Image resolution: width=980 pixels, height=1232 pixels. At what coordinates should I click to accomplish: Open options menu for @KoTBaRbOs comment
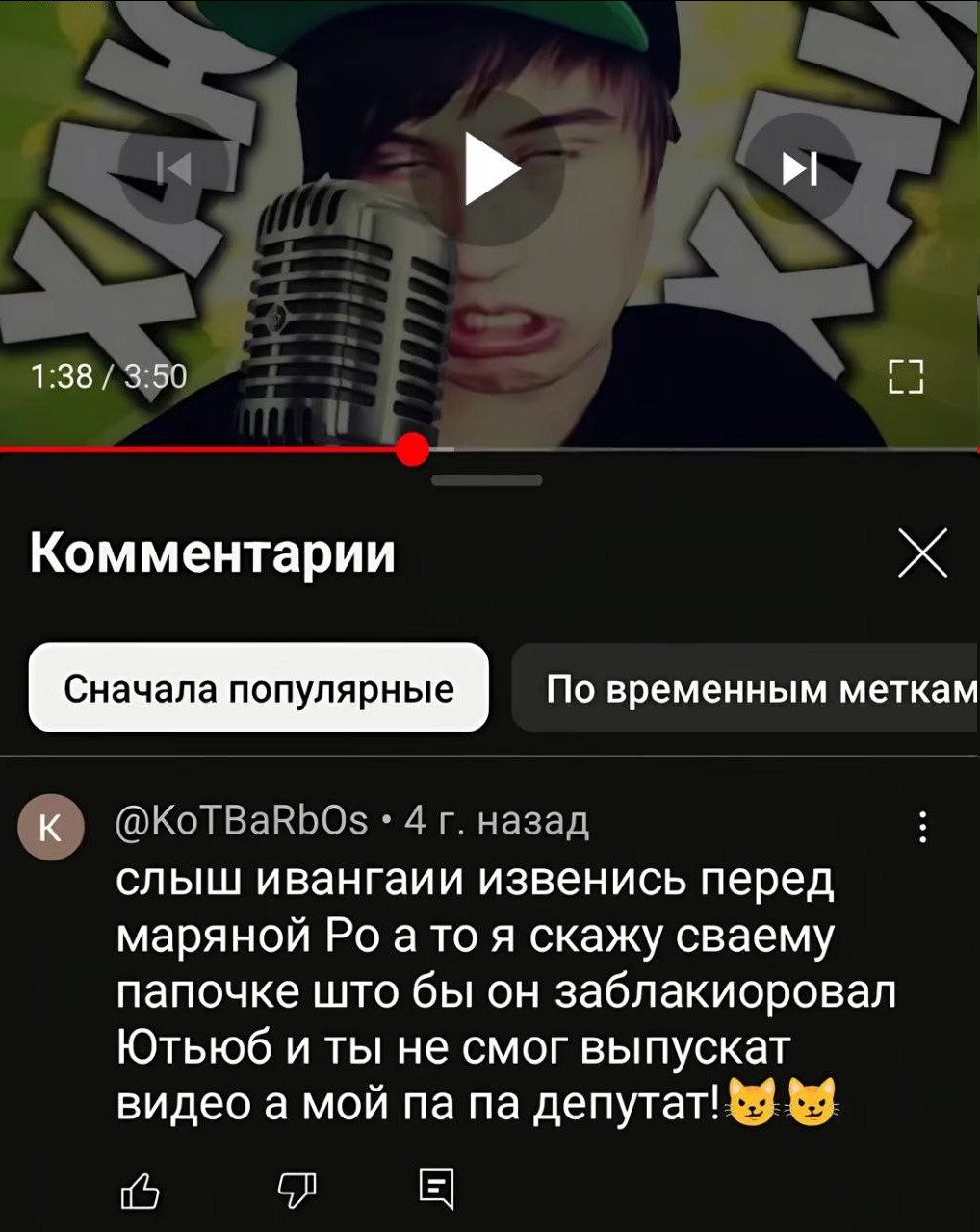(922, 827)
